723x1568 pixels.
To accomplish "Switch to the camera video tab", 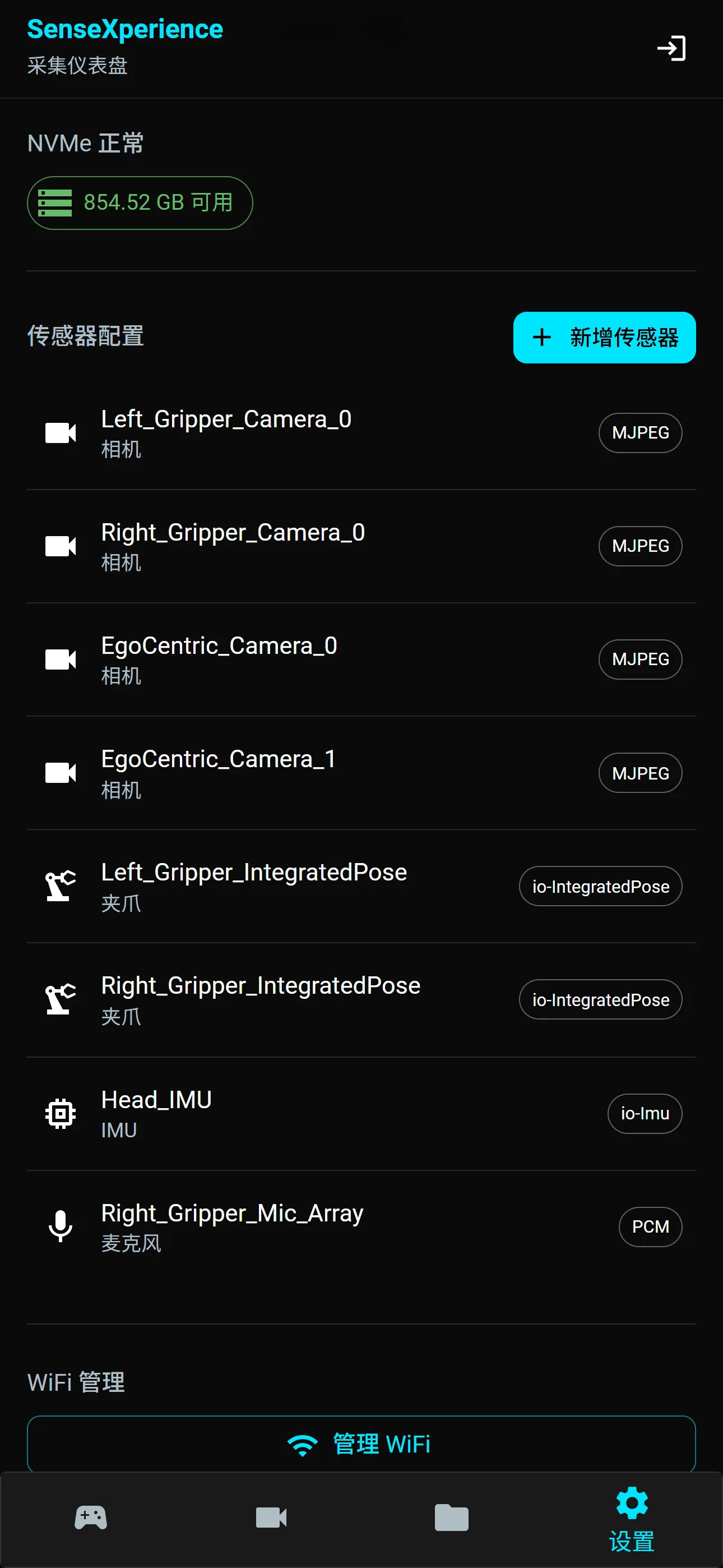I will click(x=271, y=1518).
